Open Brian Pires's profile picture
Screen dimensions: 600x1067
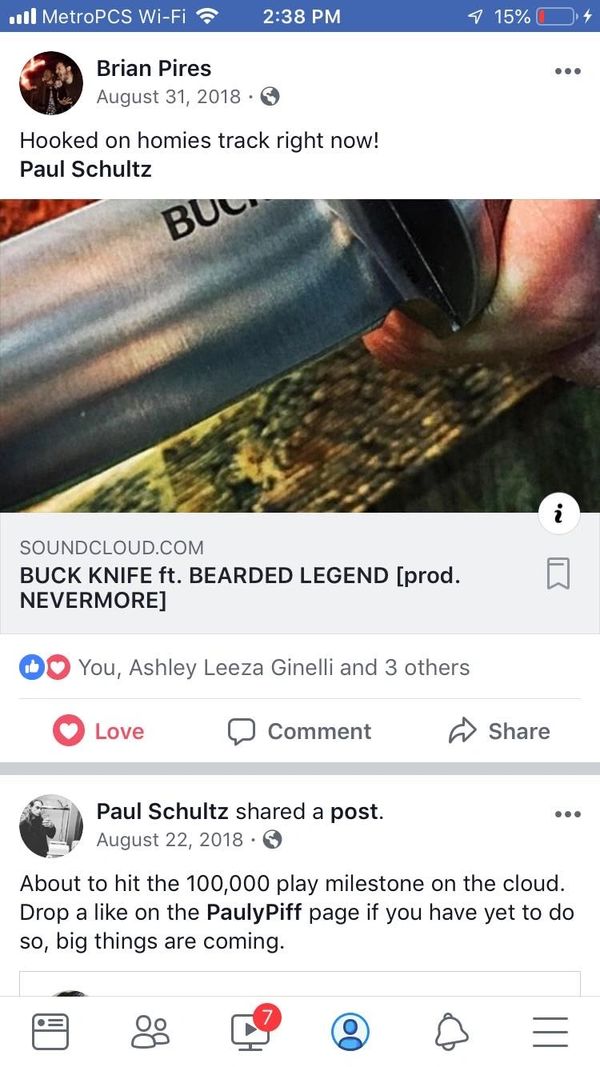tap(50, 83)
